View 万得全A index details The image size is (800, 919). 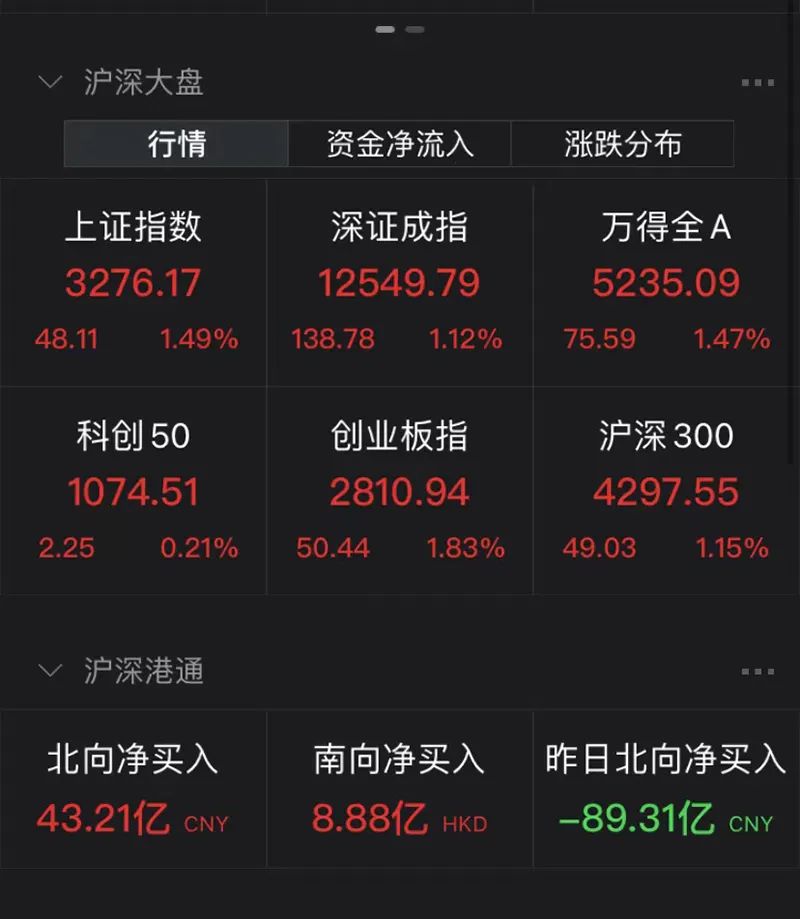click(666, 285)
